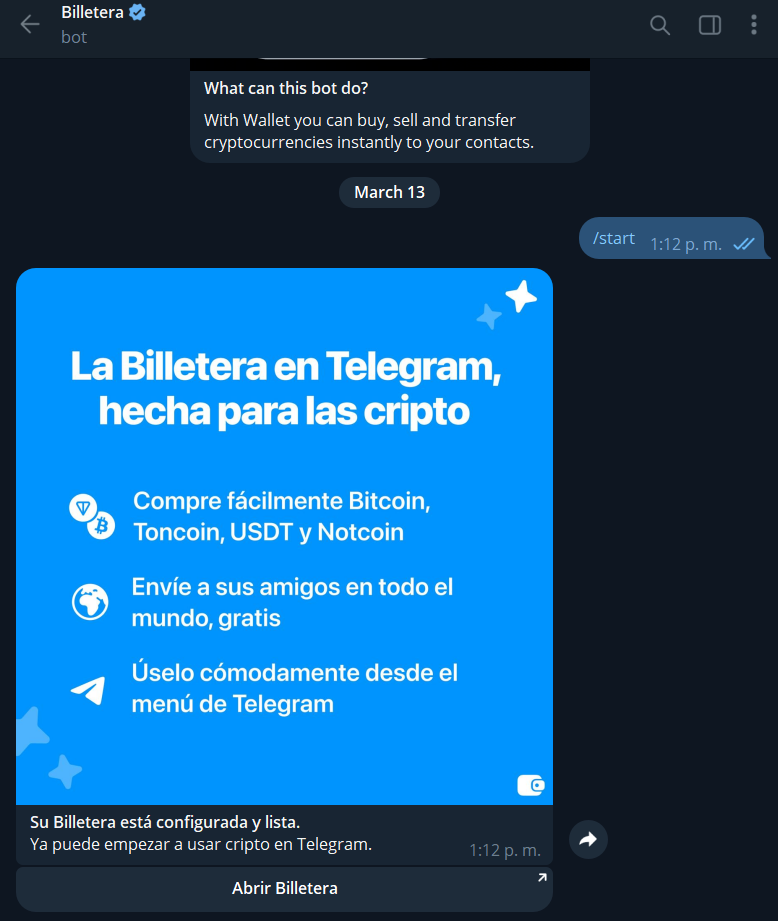Toggle the side panel icon
The height and width of the screenshot is (921, 778).
click(710, 25)
